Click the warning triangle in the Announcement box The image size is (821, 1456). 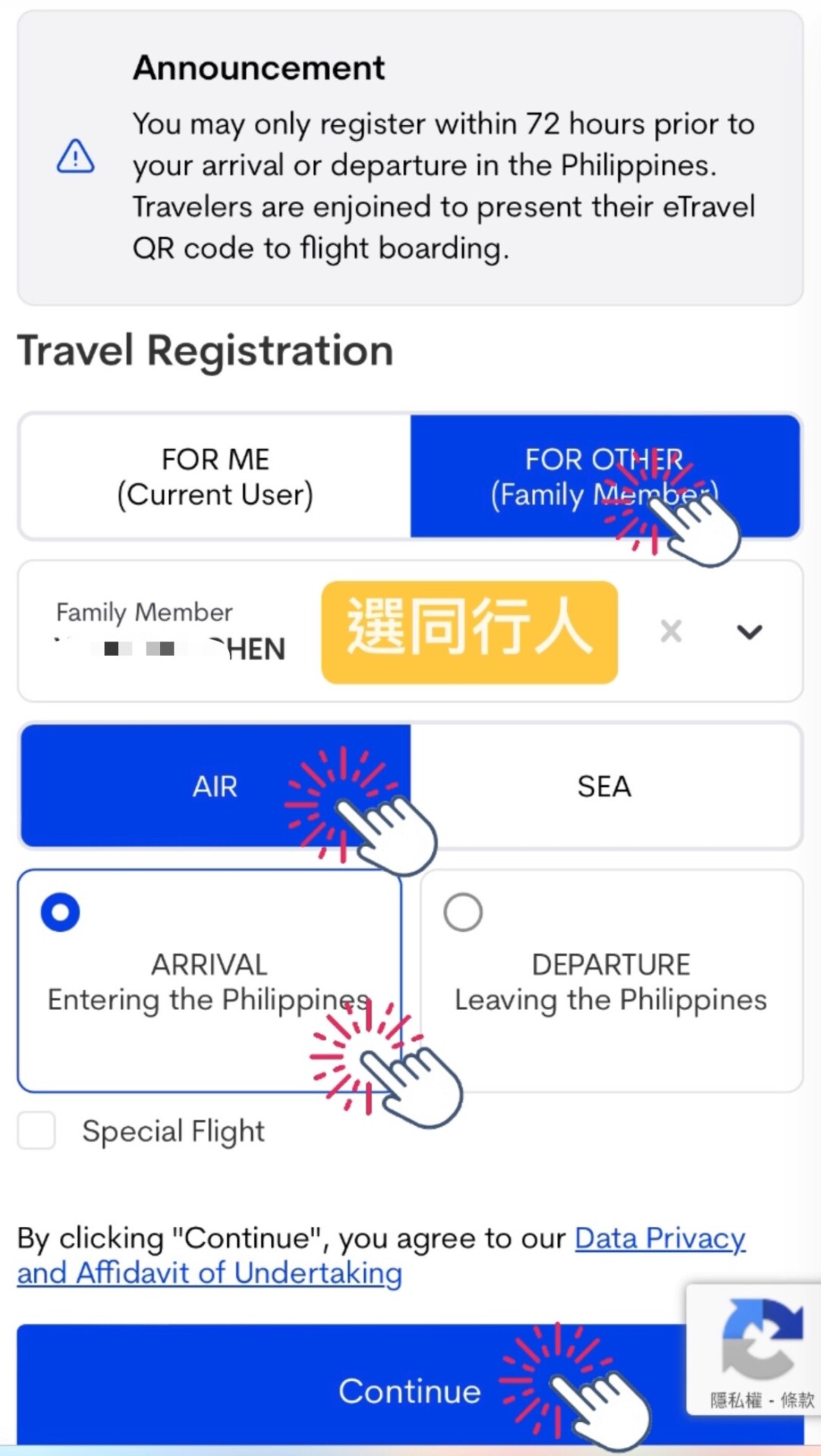75,156
